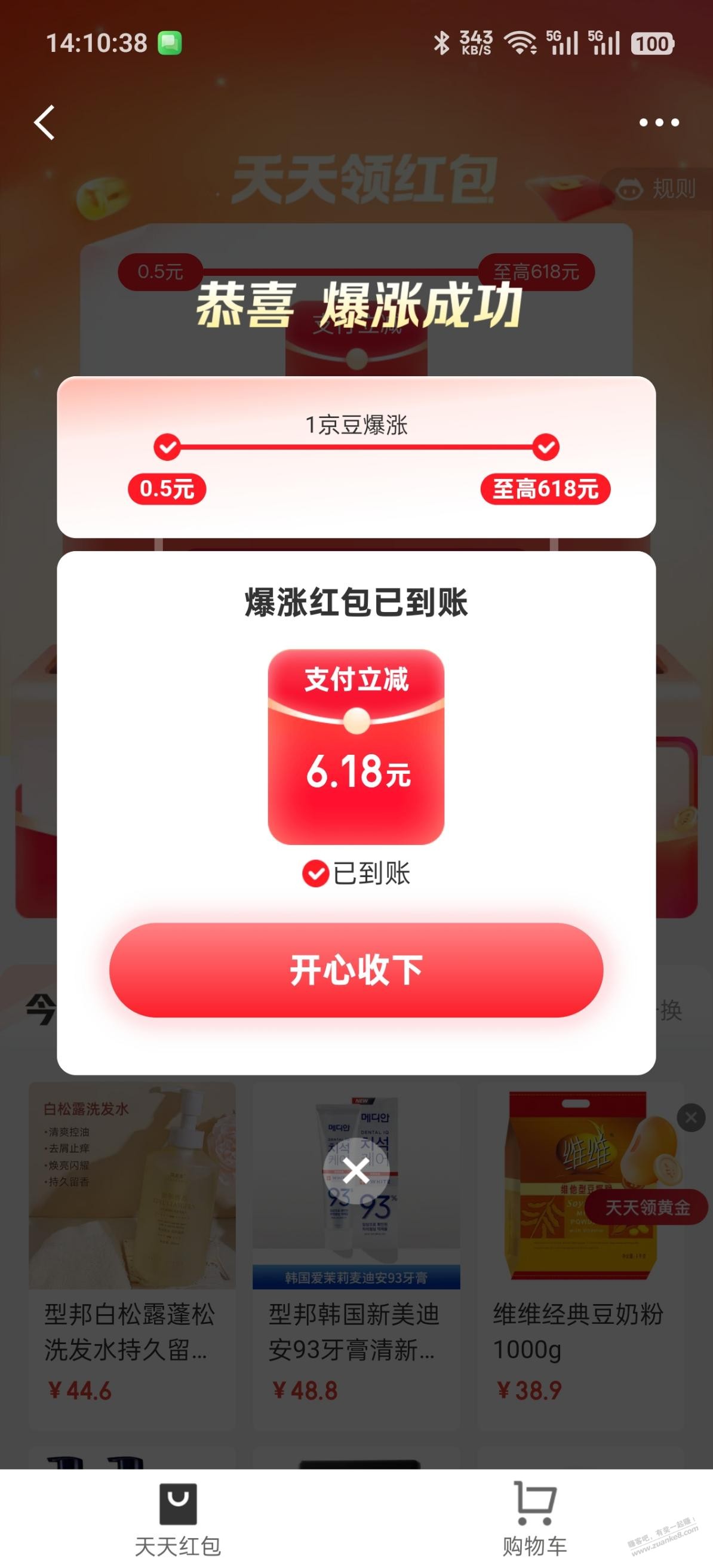The image size is (713, 1568).
Task: Tap the 5G signal indicator
Action: point(563,44)
